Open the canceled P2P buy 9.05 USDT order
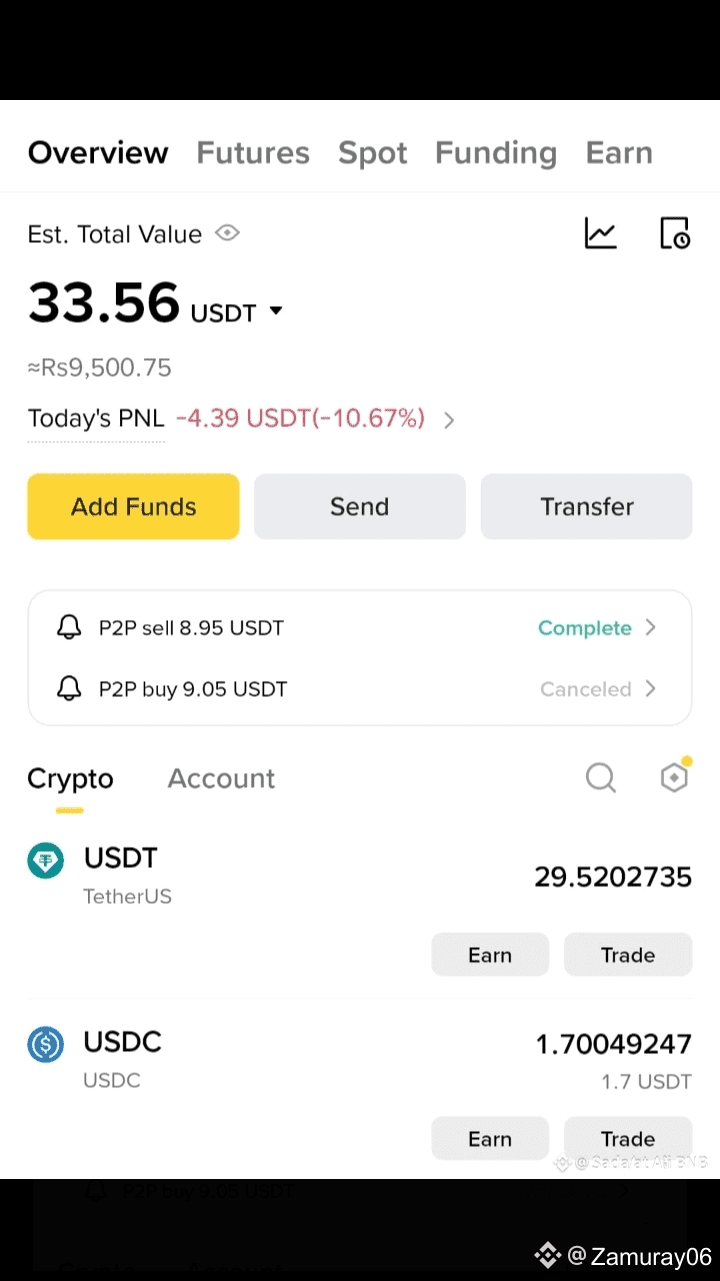 pyautogui.click(x=360, y=689)
